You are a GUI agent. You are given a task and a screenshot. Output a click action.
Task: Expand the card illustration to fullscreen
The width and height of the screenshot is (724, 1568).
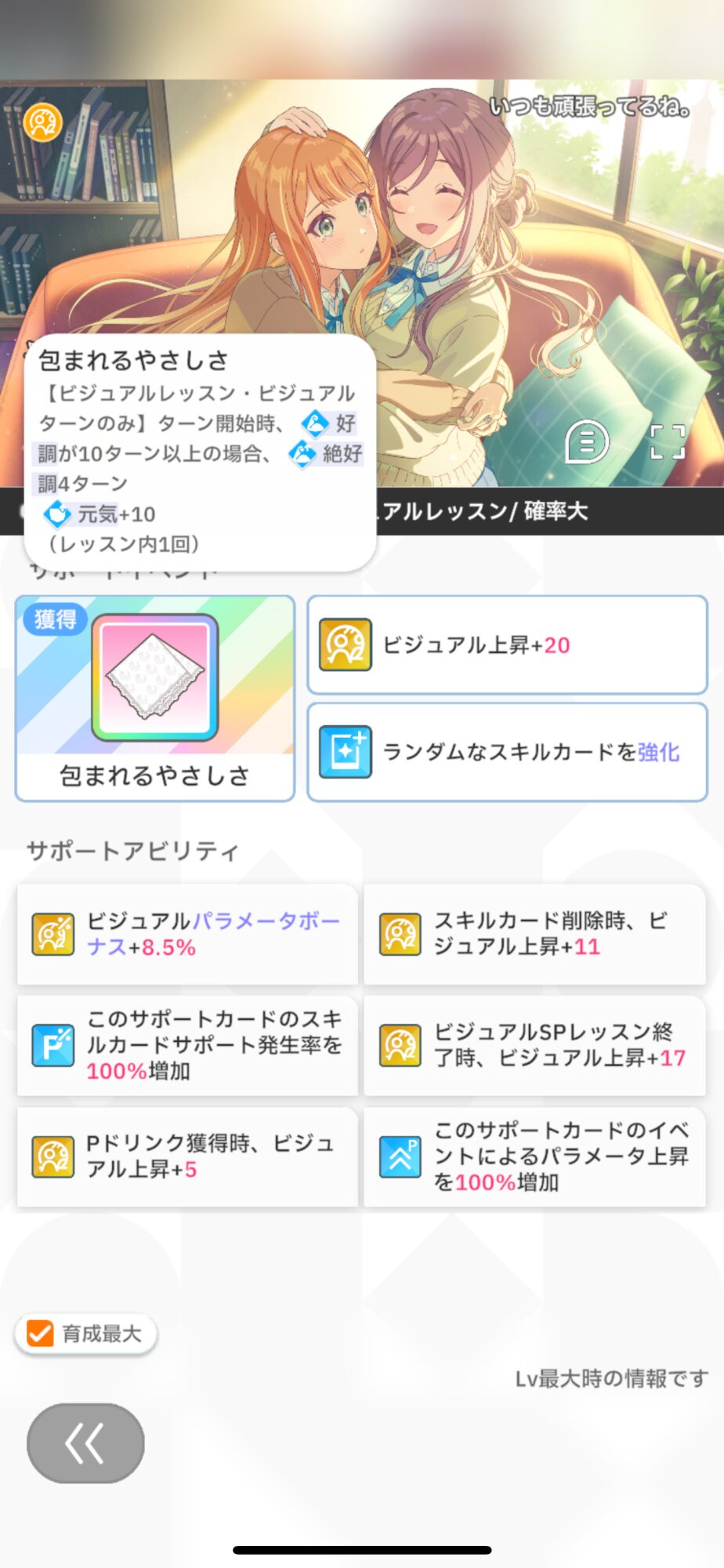[668, 441]
